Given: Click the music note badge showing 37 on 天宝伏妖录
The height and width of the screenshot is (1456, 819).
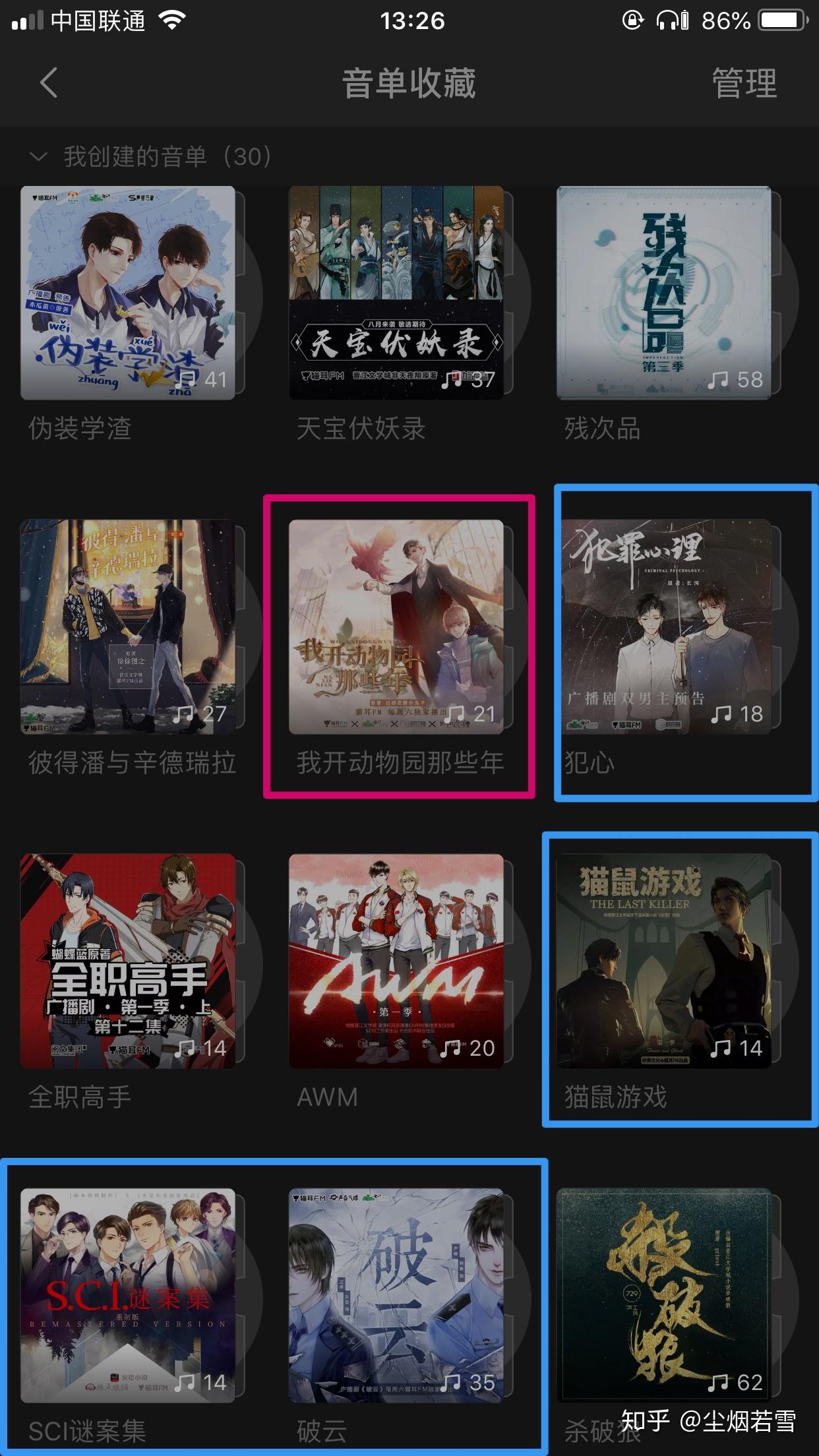Looking at the screenshot, I should 471,379.
